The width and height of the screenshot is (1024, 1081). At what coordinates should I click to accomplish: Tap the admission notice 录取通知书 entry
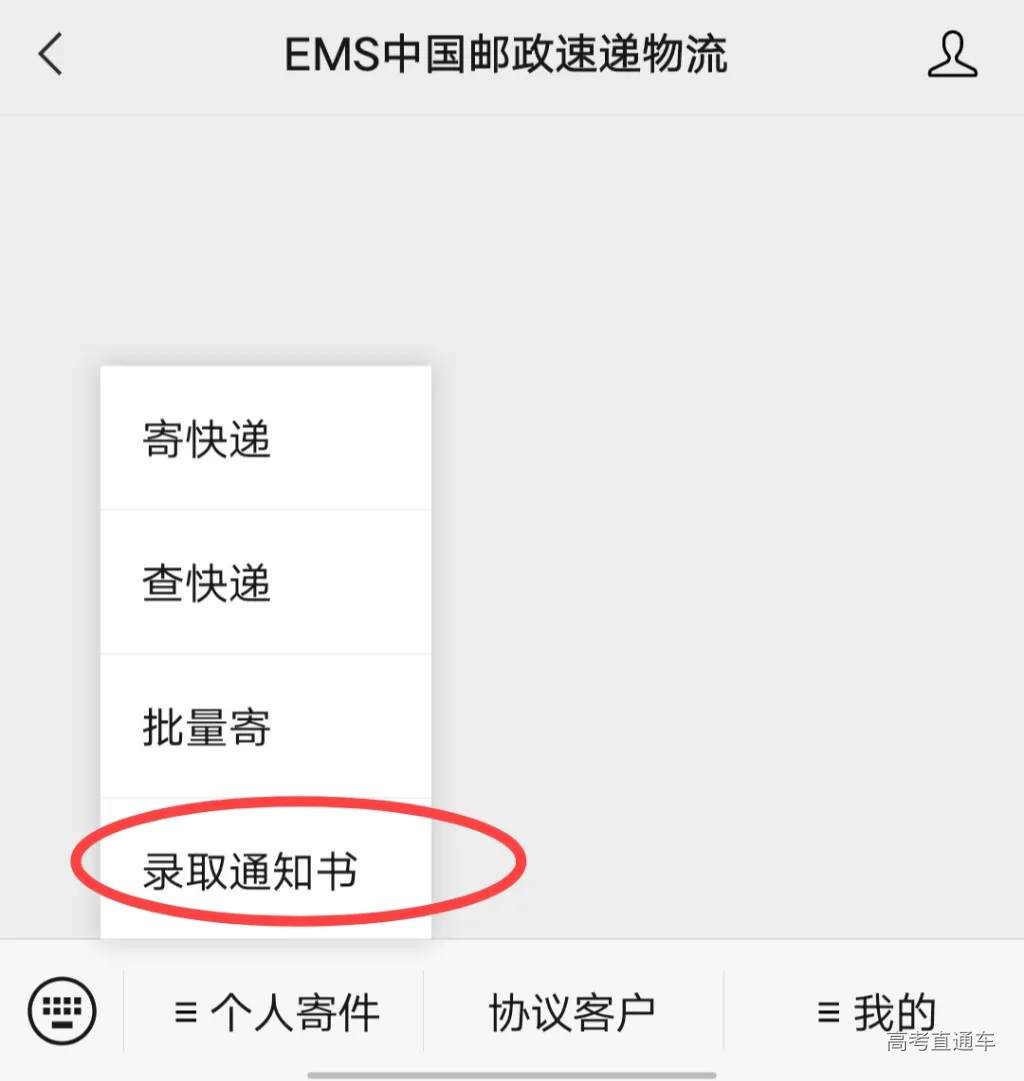point(250,873)
